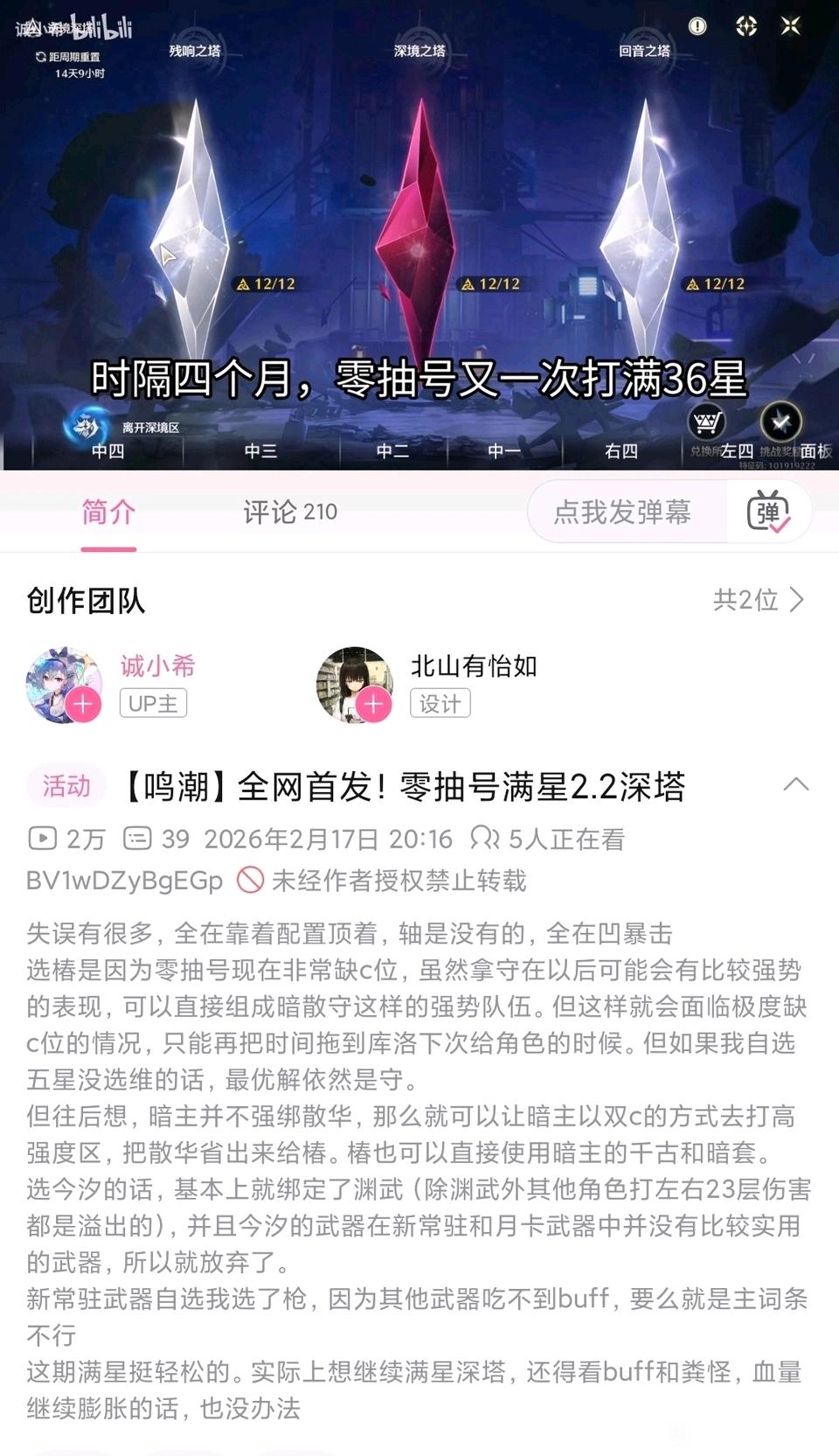Tap the 点我发弹幕 input field
Image resolution: width=839 pixels, height=1456 pixels.
(x=622, y=512)
